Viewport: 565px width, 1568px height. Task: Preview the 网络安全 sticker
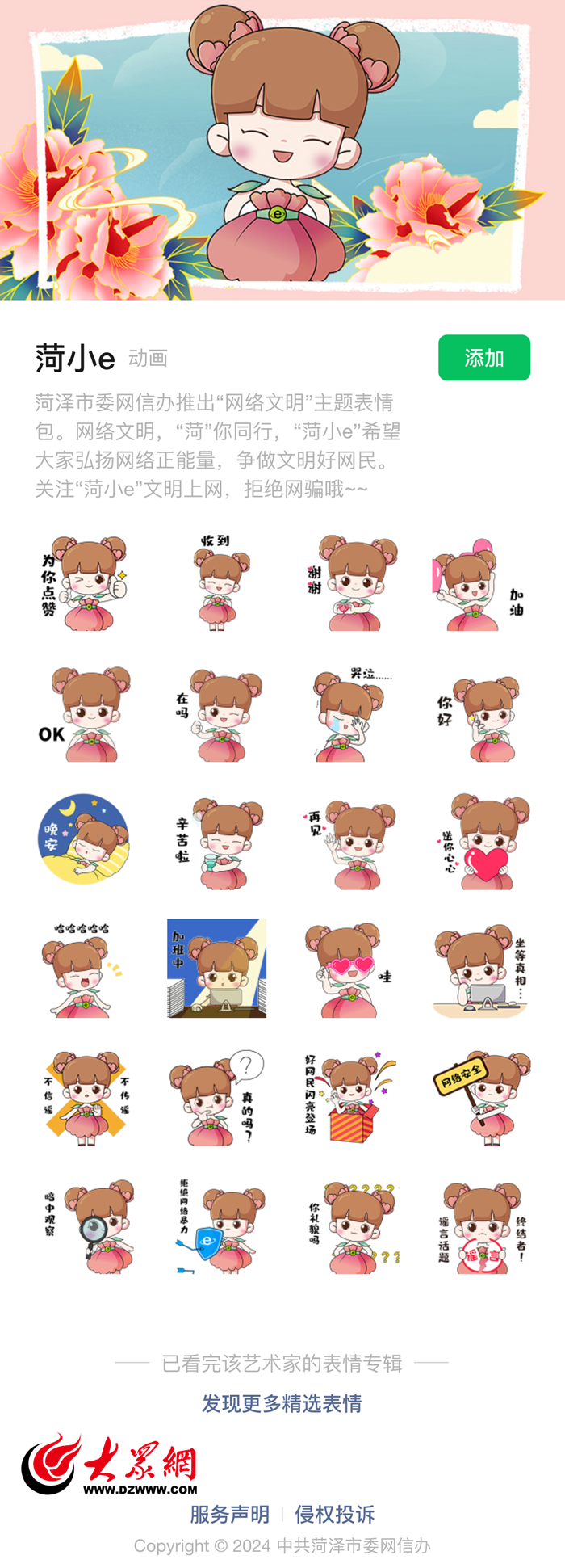point(482,1098)
